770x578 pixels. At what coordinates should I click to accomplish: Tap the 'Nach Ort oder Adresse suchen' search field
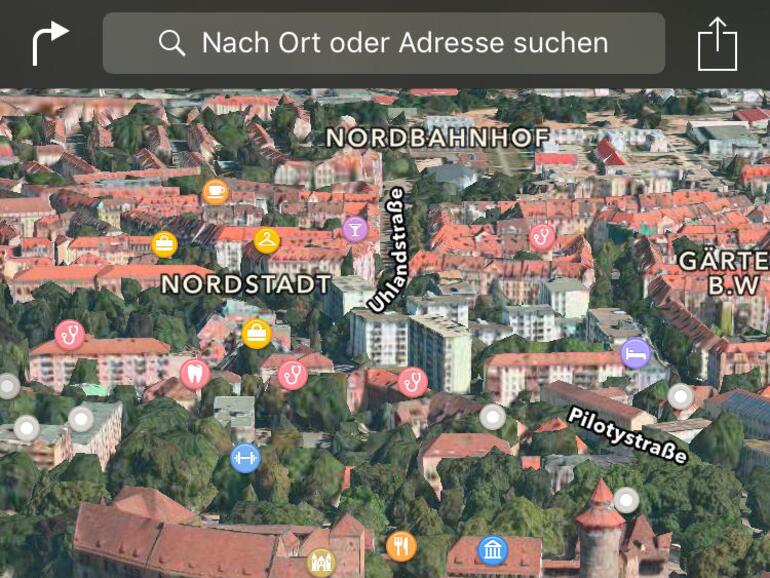tap(383, 43)
